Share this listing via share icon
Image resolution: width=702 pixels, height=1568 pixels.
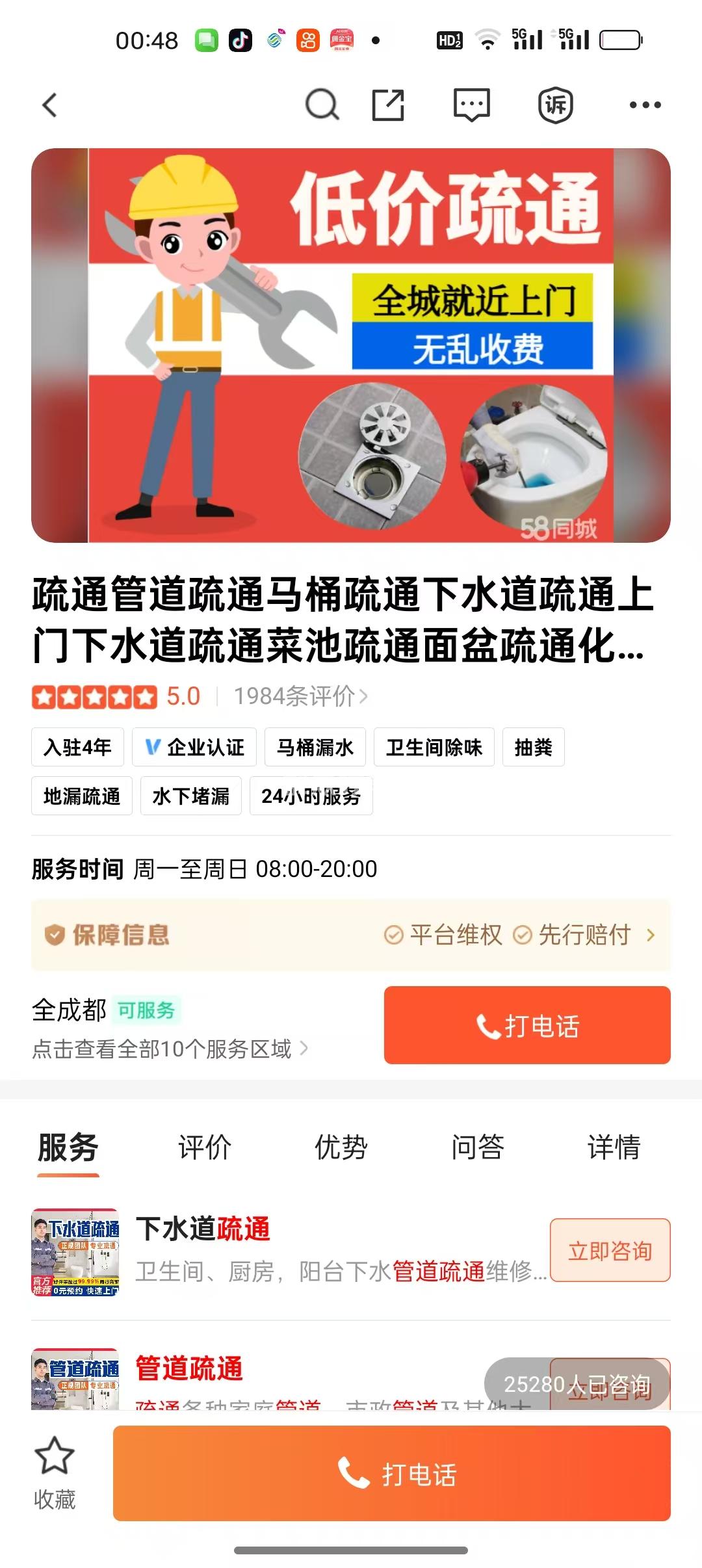(x=388, y=105)
